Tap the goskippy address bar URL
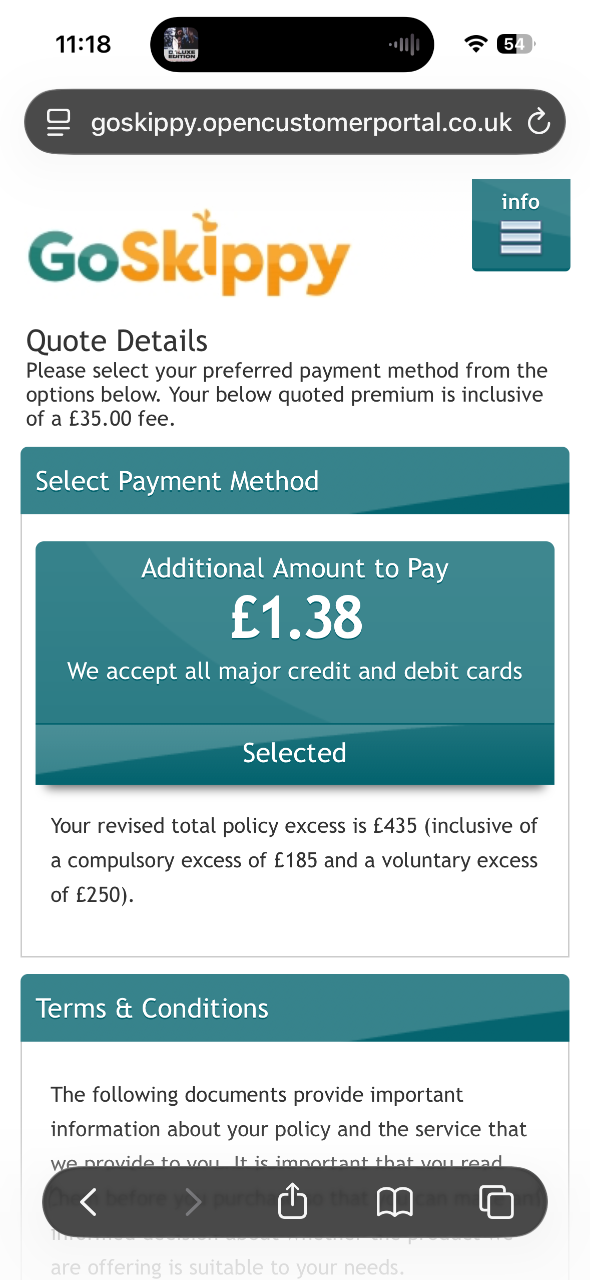The height and width of the screenshot is (1280, 590). (x=301, y=123)
